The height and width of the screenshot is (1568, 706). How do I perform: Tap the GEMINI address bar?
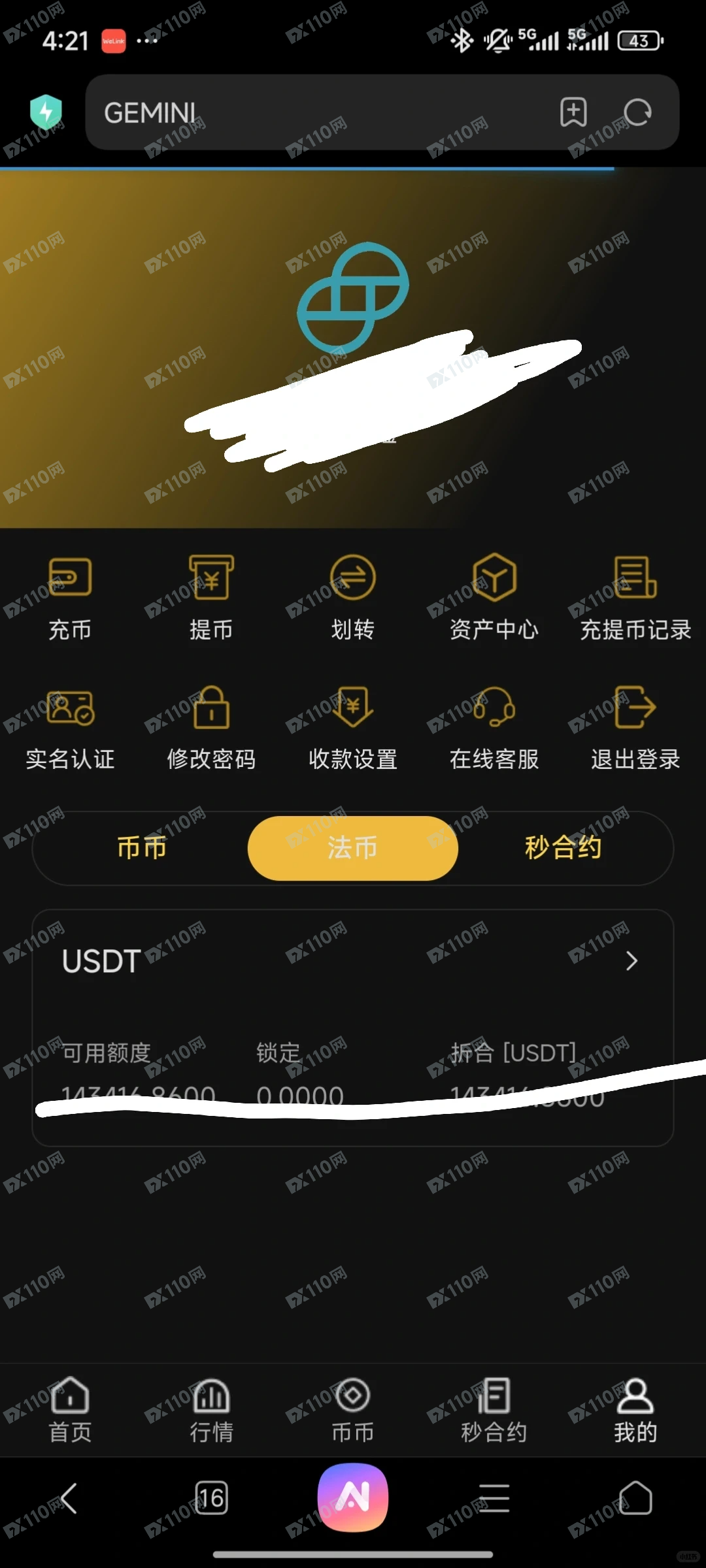314,112
